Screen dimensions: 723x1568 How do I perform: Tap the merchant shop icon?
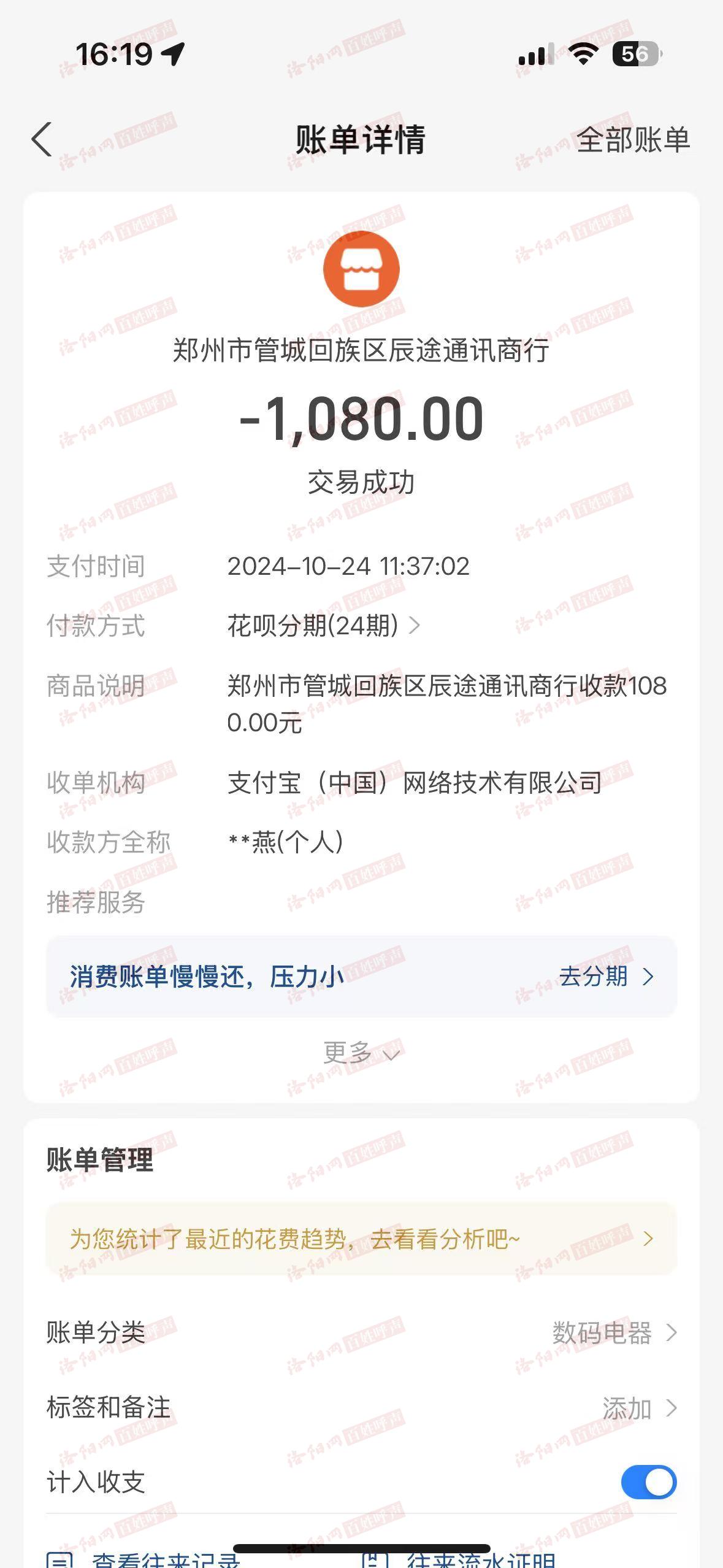[x=361, y=269]
